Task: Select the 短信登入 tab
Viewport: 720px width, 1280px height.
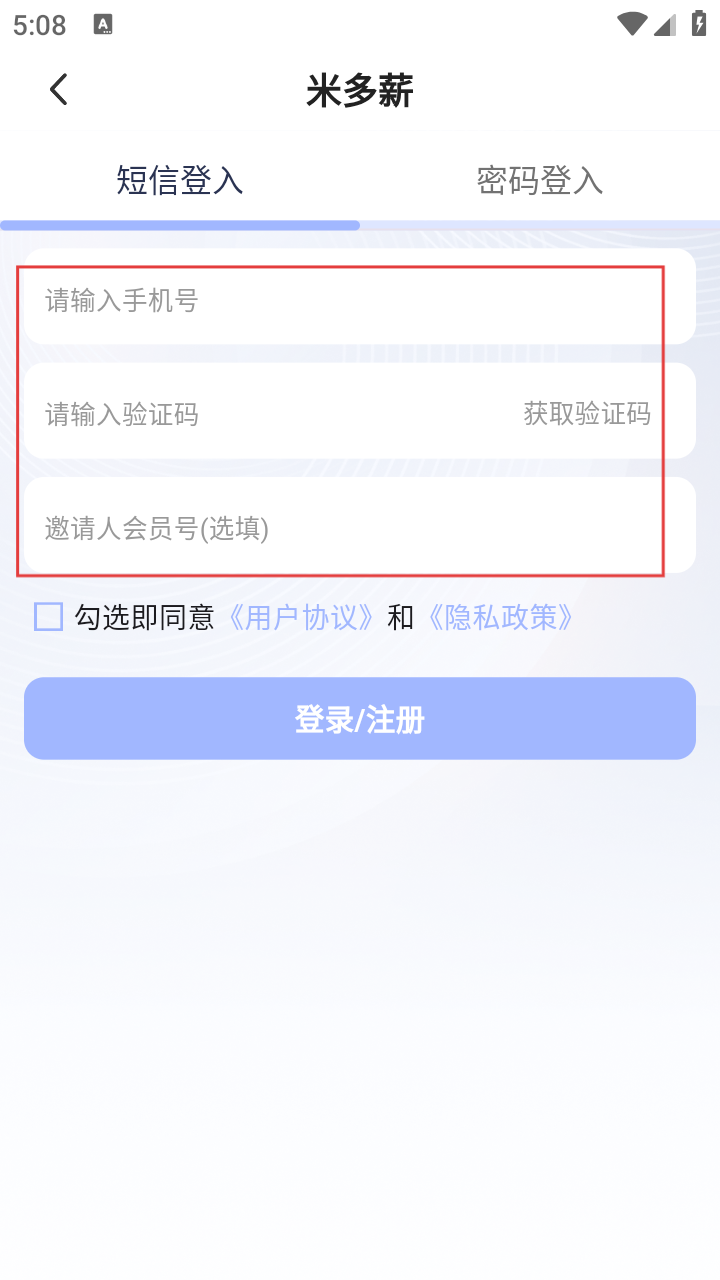Action: (180, 181)
